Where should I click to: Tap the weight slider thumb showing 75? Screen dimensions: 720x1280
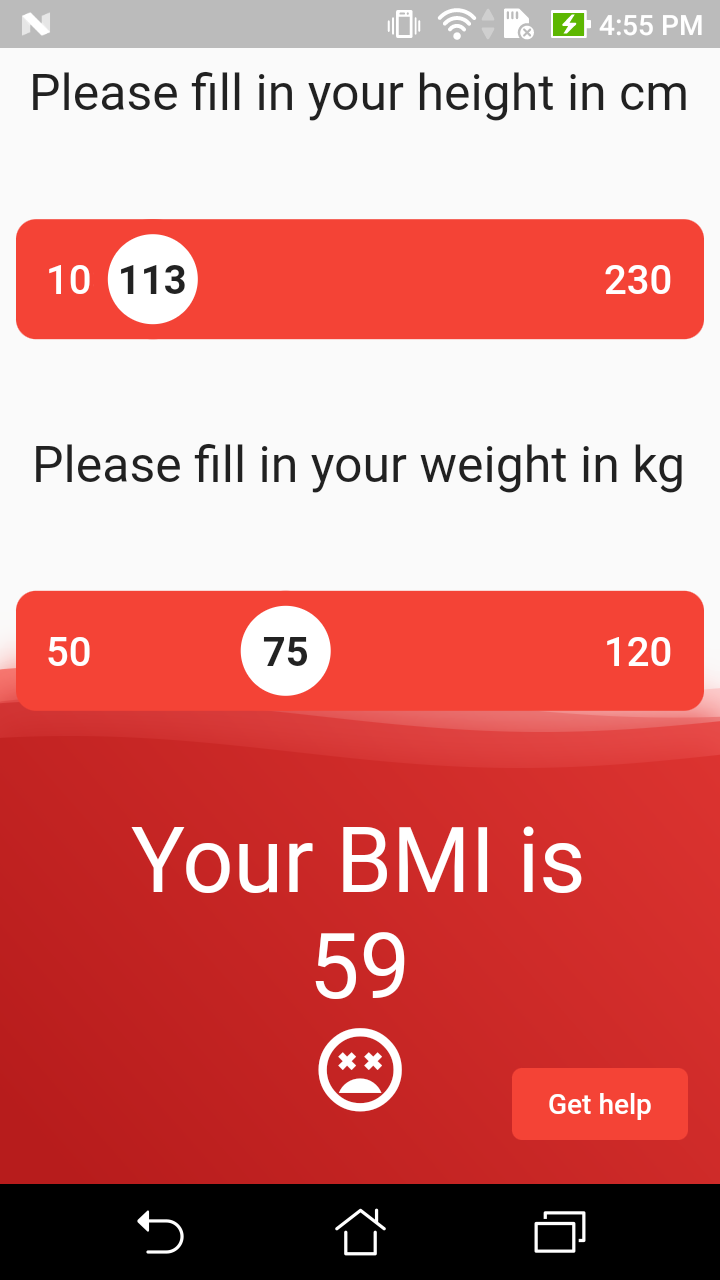286,651
